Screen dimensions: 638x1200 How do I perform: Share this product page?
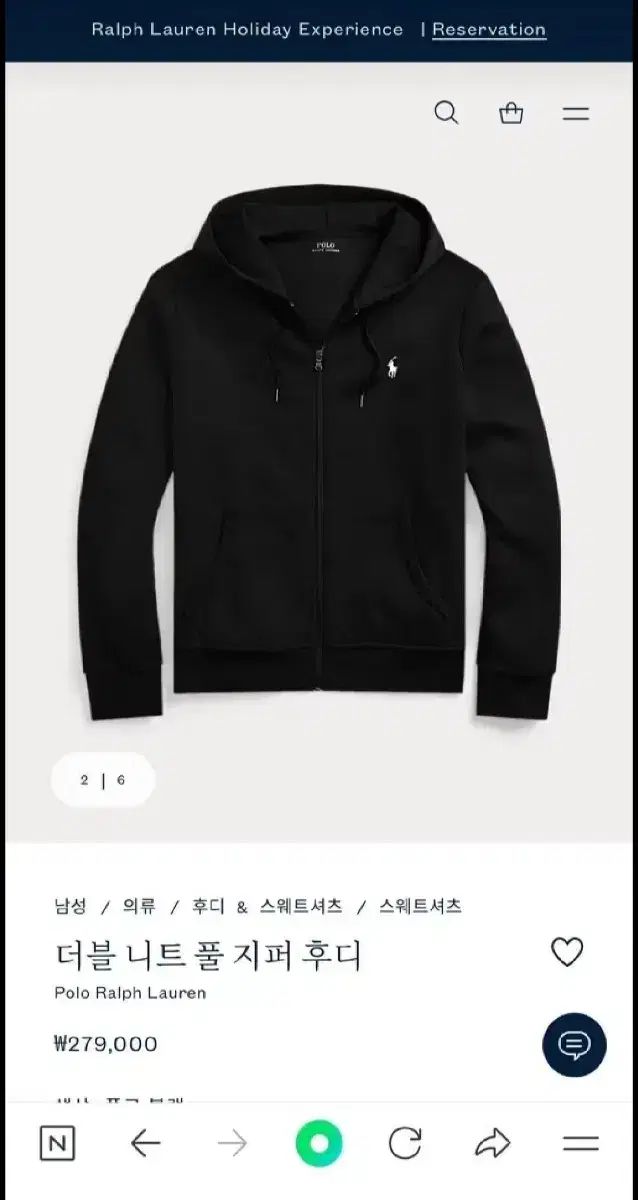click(493, 1143)
